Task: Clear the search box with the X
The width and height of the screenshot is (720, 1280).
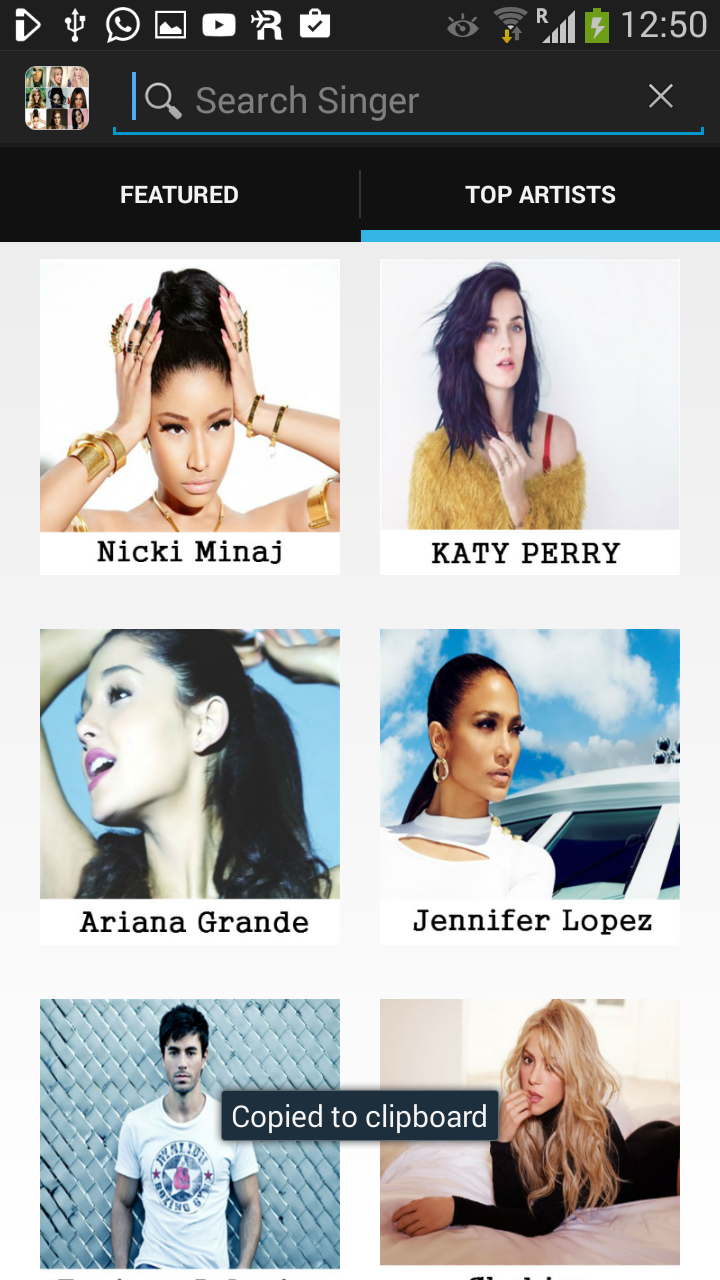Action: pyautogui.click(x=660, y=97)
